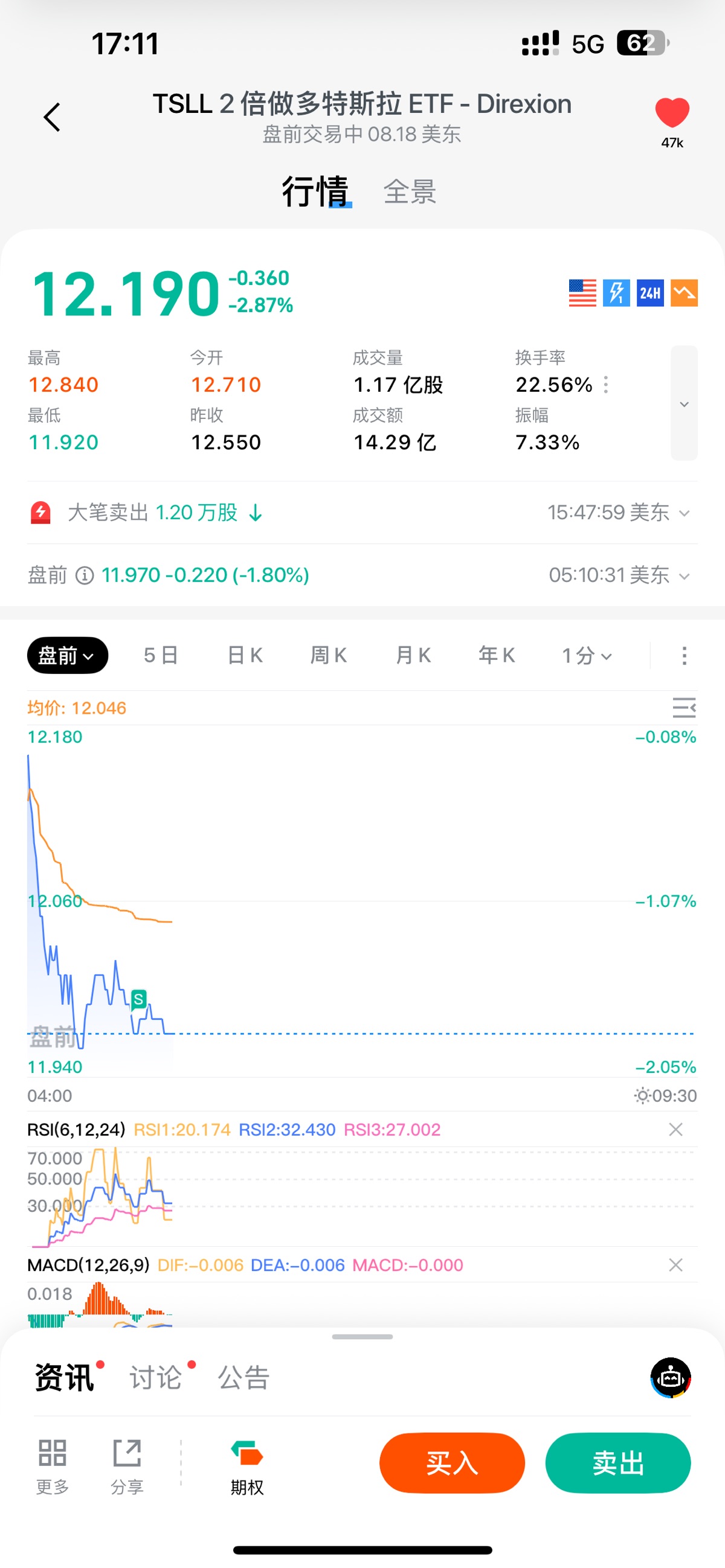Switch to the 全景 tab

(x=410, y=192)
